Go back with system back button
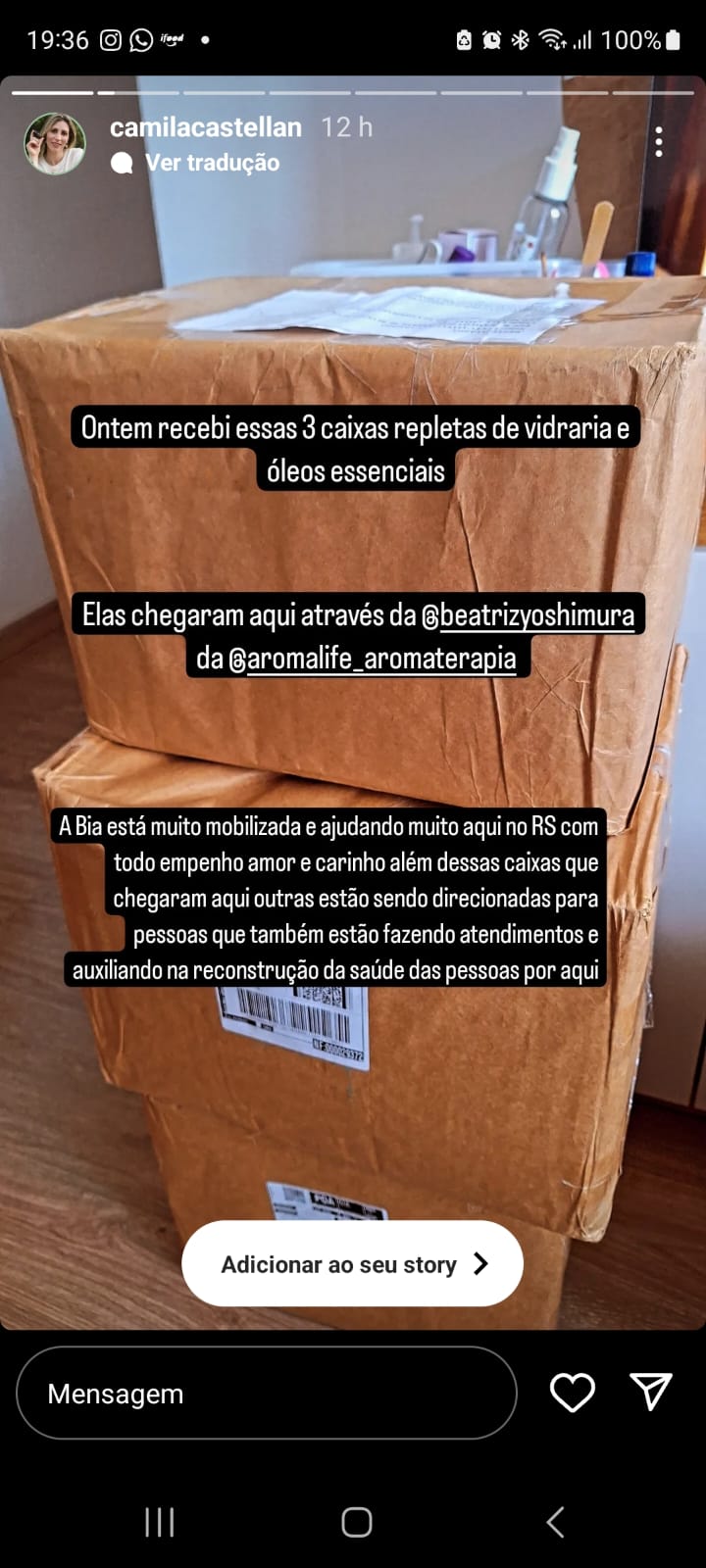 pos(555,1522)
